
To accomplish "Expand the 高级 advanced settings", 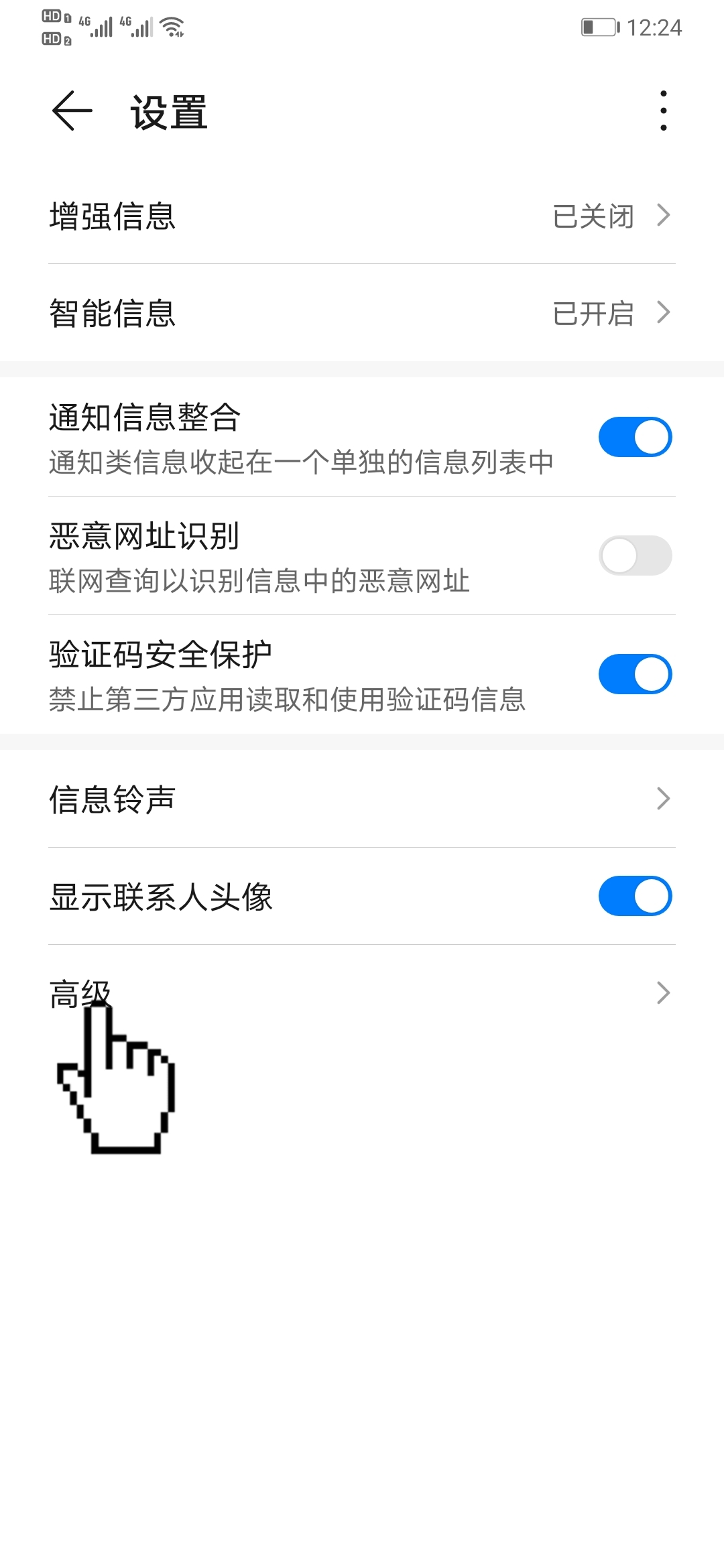I will [362, 992].
